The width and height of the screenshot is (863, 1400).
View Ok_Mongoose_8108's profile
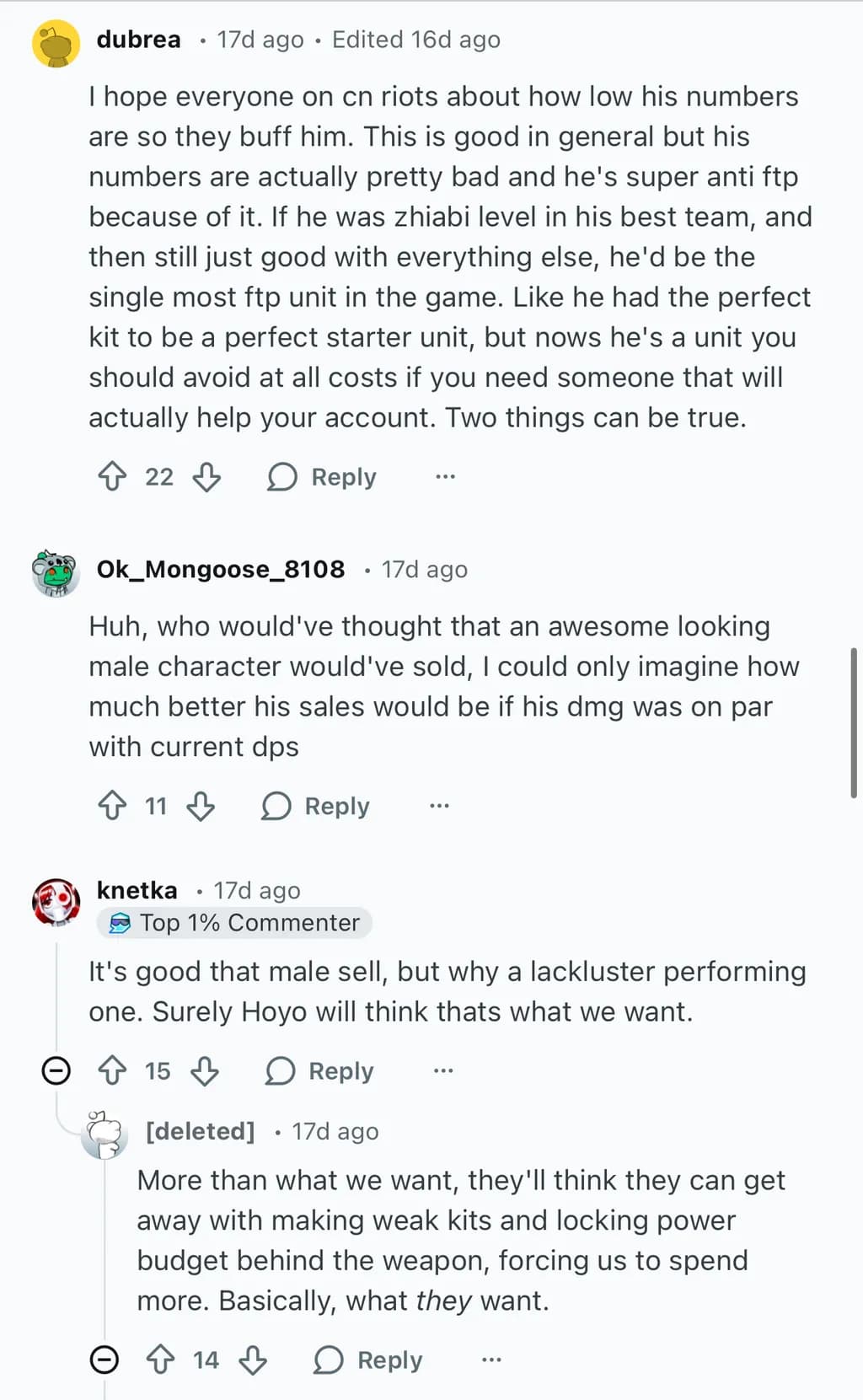point(221,570)
